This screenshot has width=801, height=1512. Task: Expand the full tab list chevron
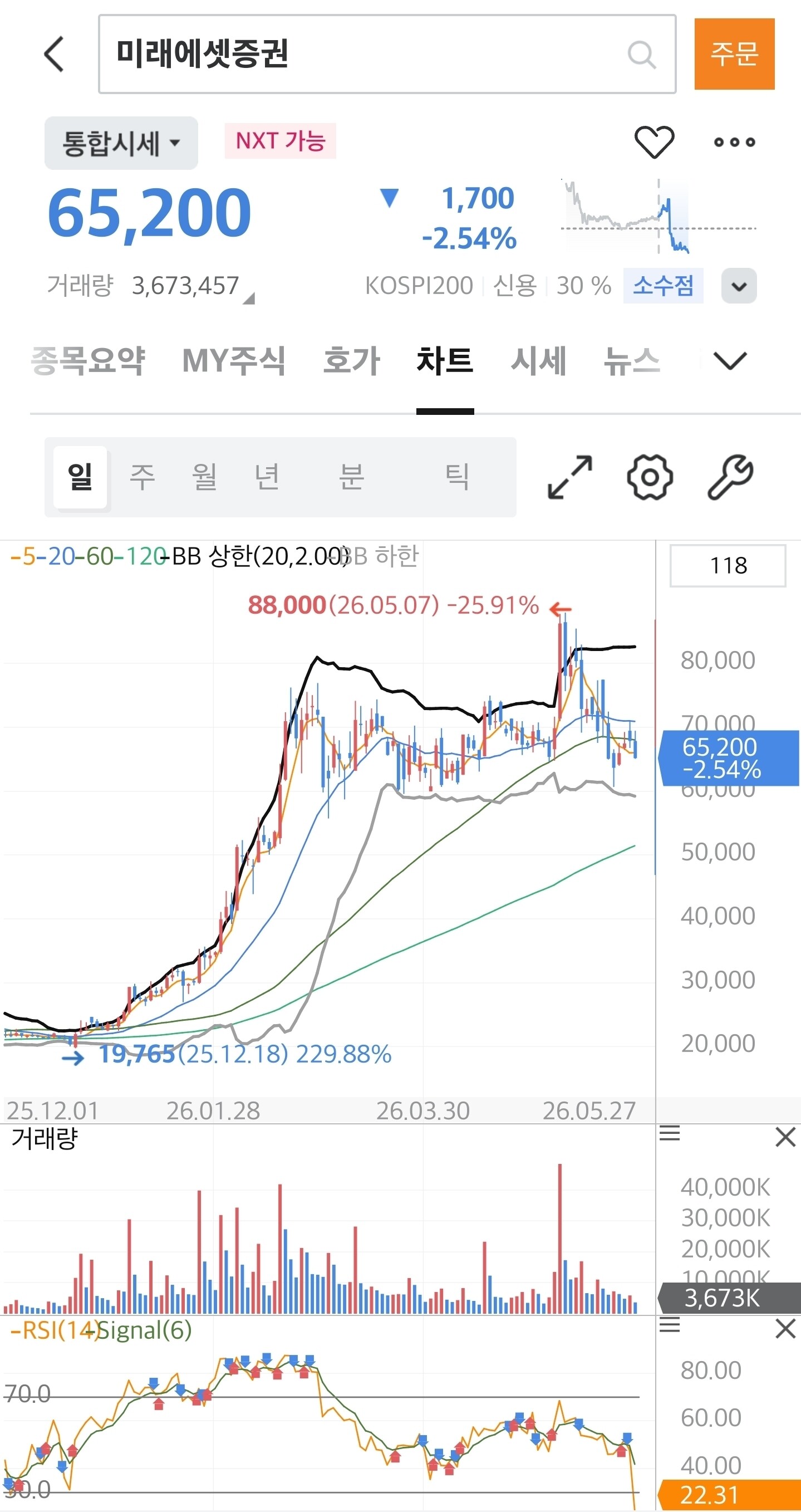[730, 360]
